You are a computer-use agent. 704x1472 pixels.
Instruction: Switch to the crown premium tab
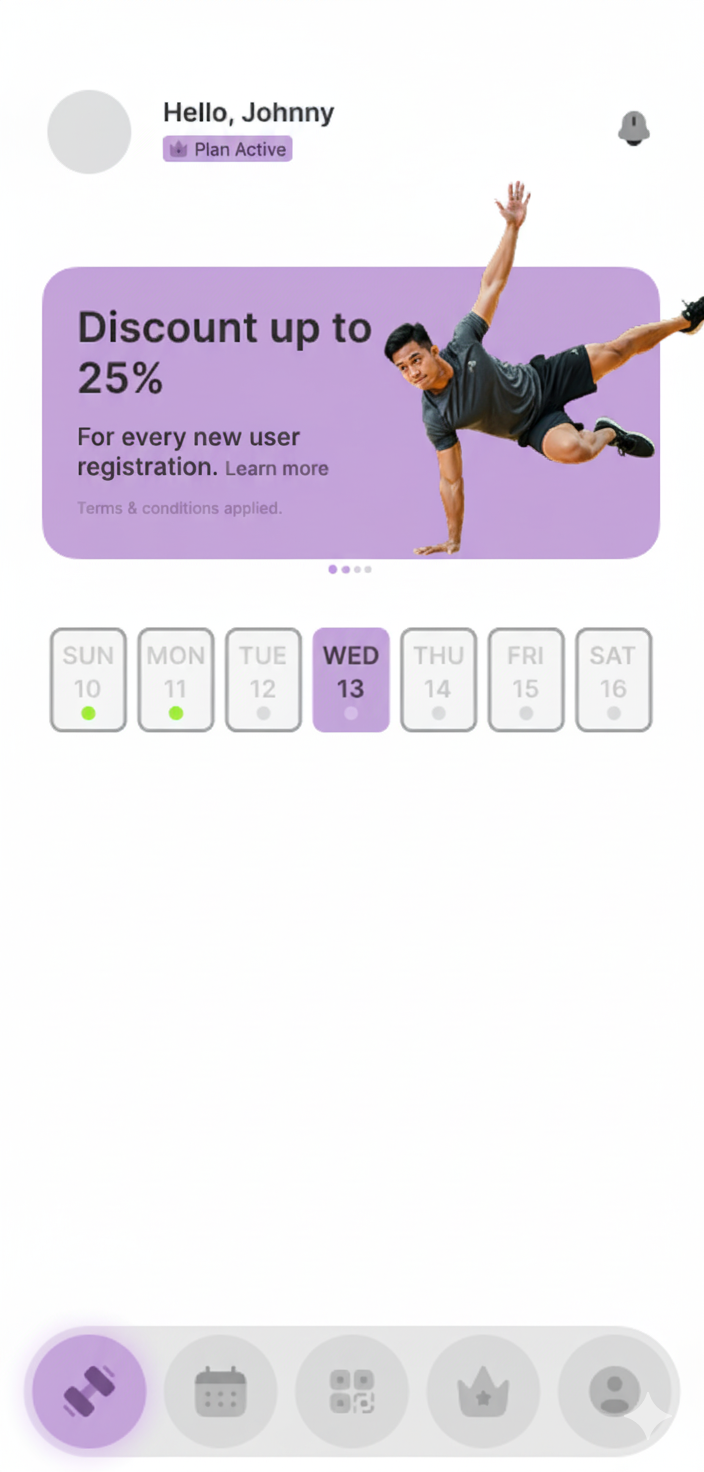click(x=483, y=1391)
